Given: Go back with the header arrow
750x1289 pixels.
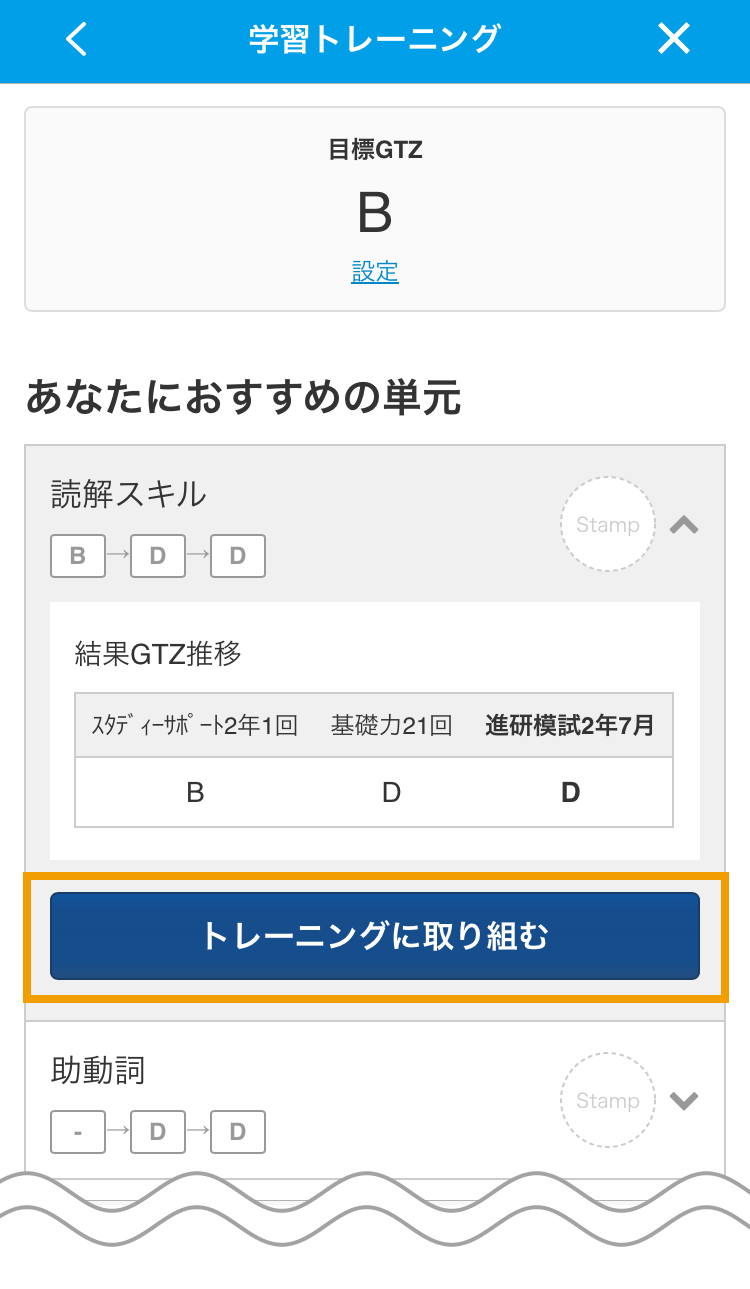Looking at the screenshot, I should coord(77,39).
